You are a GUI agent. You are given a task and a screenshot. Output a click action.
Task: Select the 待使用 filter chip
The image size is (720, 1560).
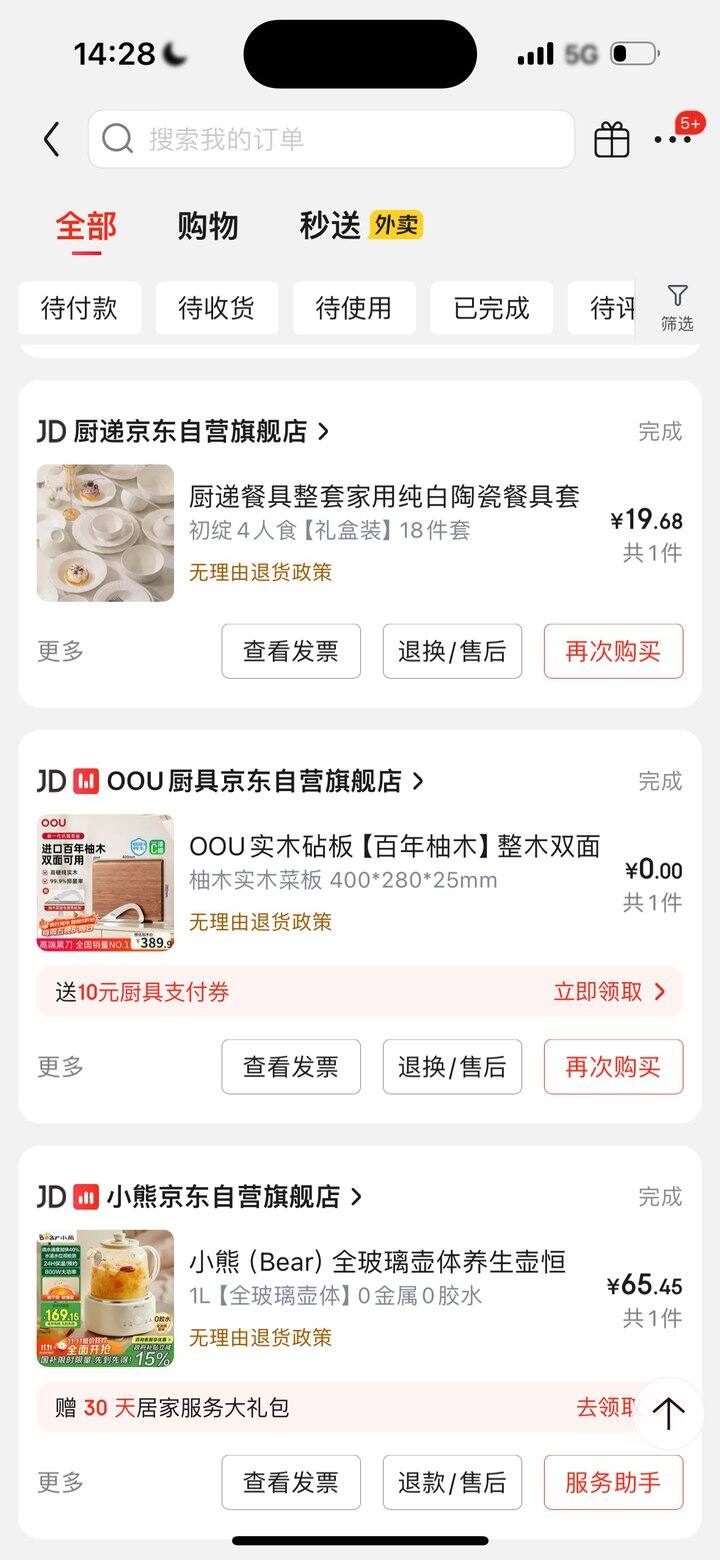click(354, 308)
